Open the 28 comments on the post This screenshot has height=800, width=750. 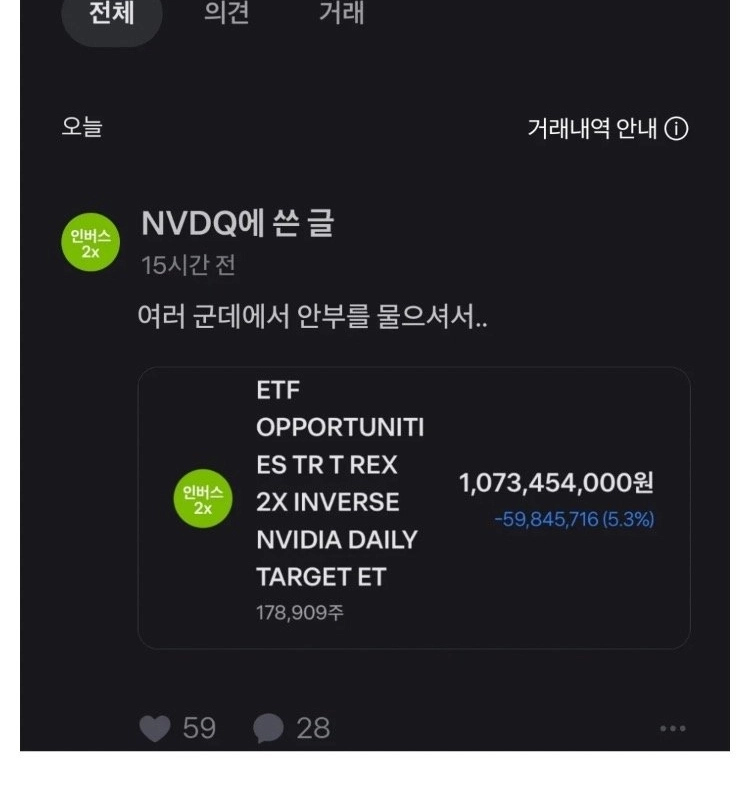[x=268, y=728]
